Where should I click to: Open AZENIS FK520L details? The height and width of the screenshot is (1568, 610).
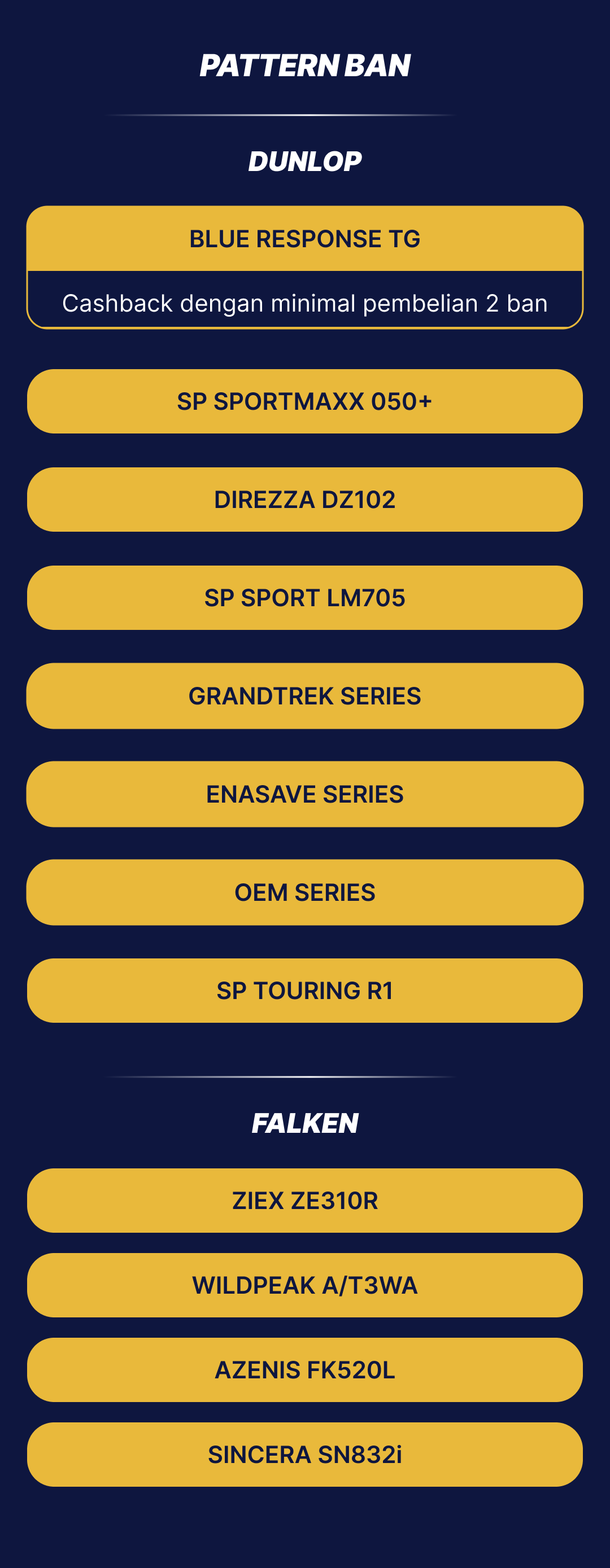(304, 1369)
